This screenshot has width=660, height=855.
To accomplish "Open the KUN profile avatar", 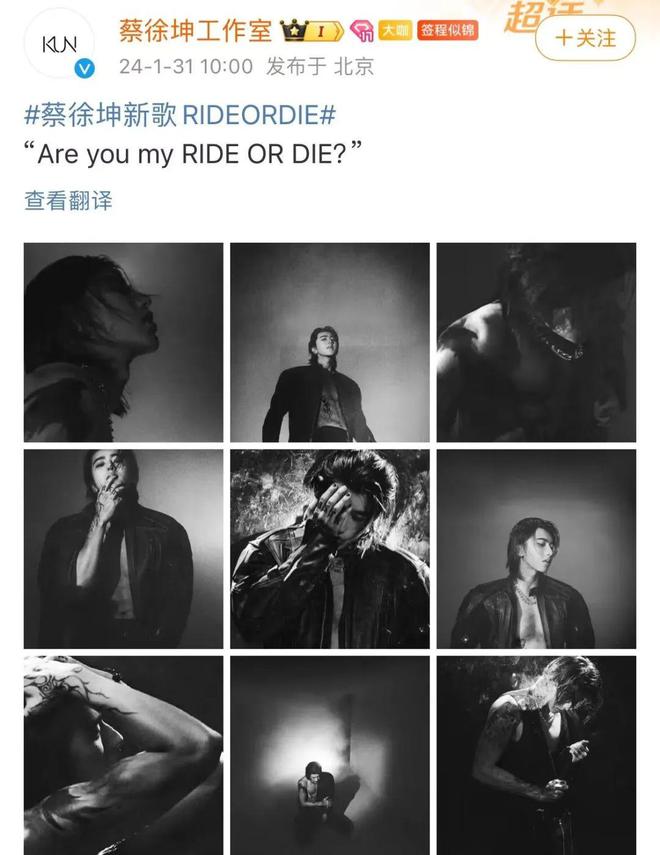I will coord(61,46).
